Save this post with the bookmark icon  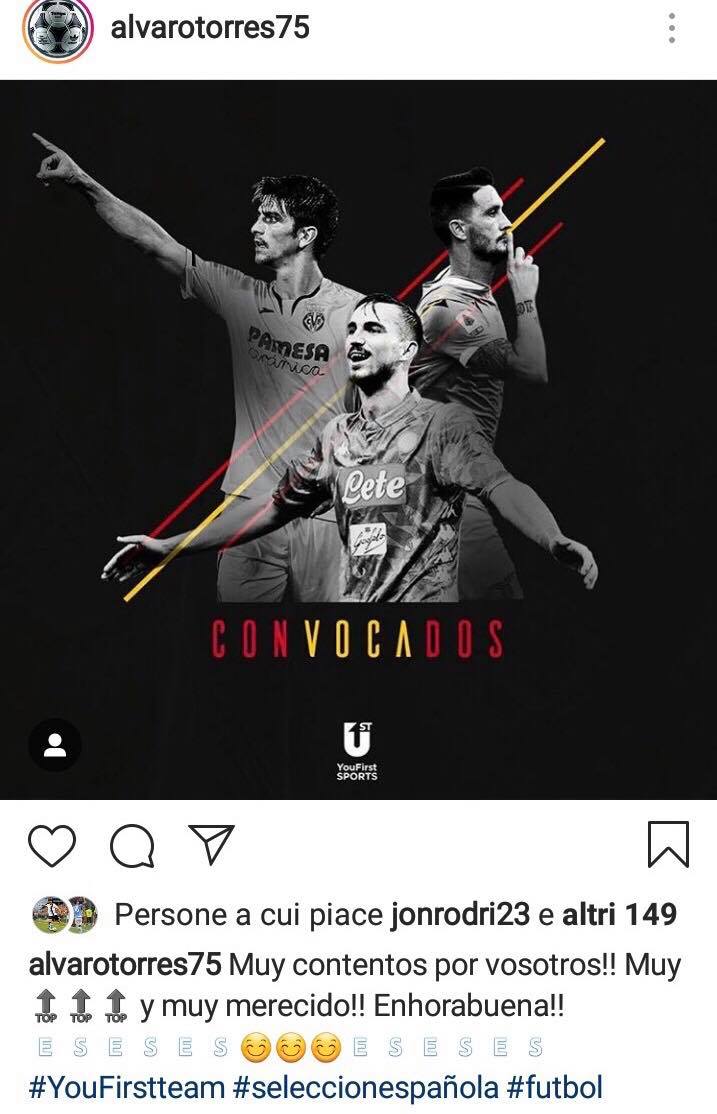pos(668,845)
